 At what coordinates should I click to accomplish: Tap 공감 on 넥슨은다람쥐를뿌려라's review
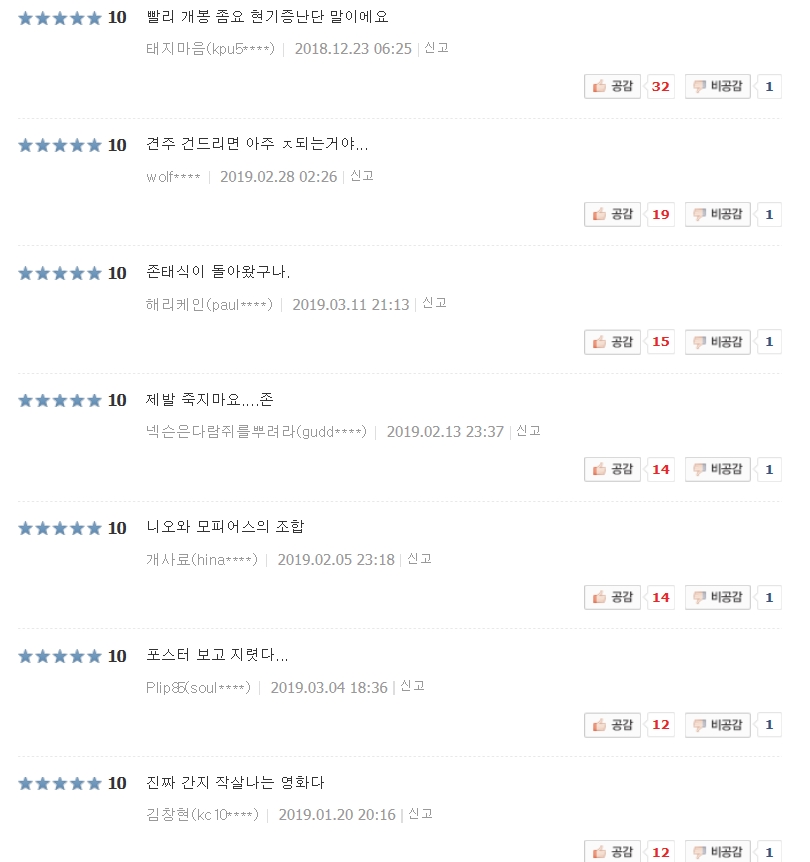point(612,469)
